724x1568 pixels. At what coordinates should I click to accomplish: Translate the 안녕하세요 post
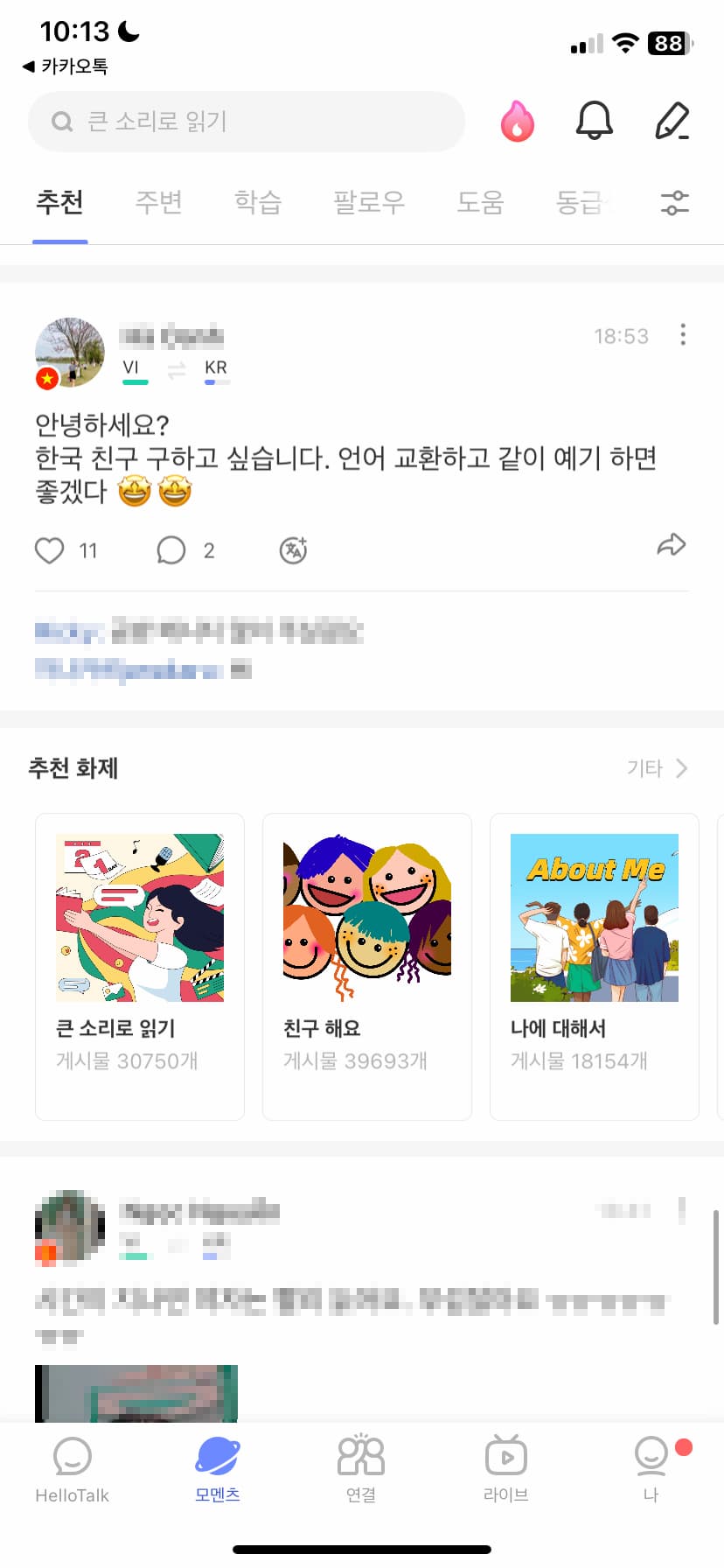click(293, 550)
